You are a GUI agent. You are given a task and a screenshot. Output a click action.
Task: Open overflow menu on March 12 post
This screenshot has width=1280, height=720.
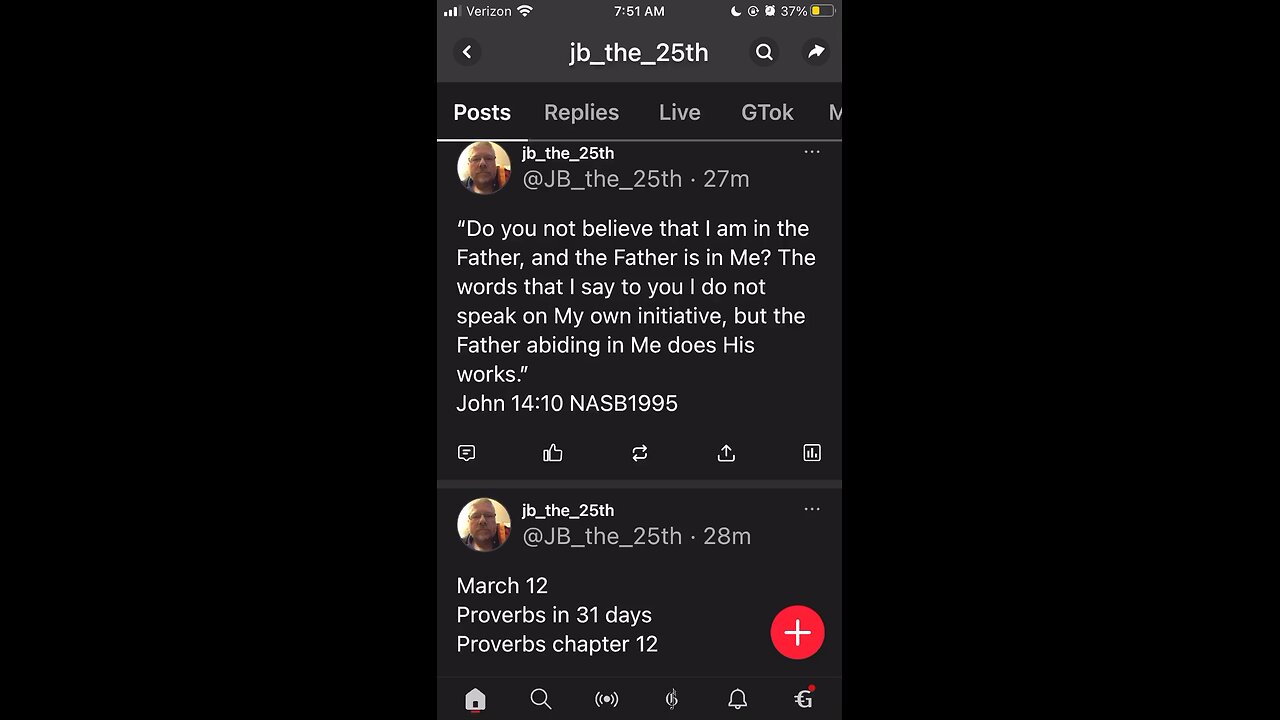(812, 509)
